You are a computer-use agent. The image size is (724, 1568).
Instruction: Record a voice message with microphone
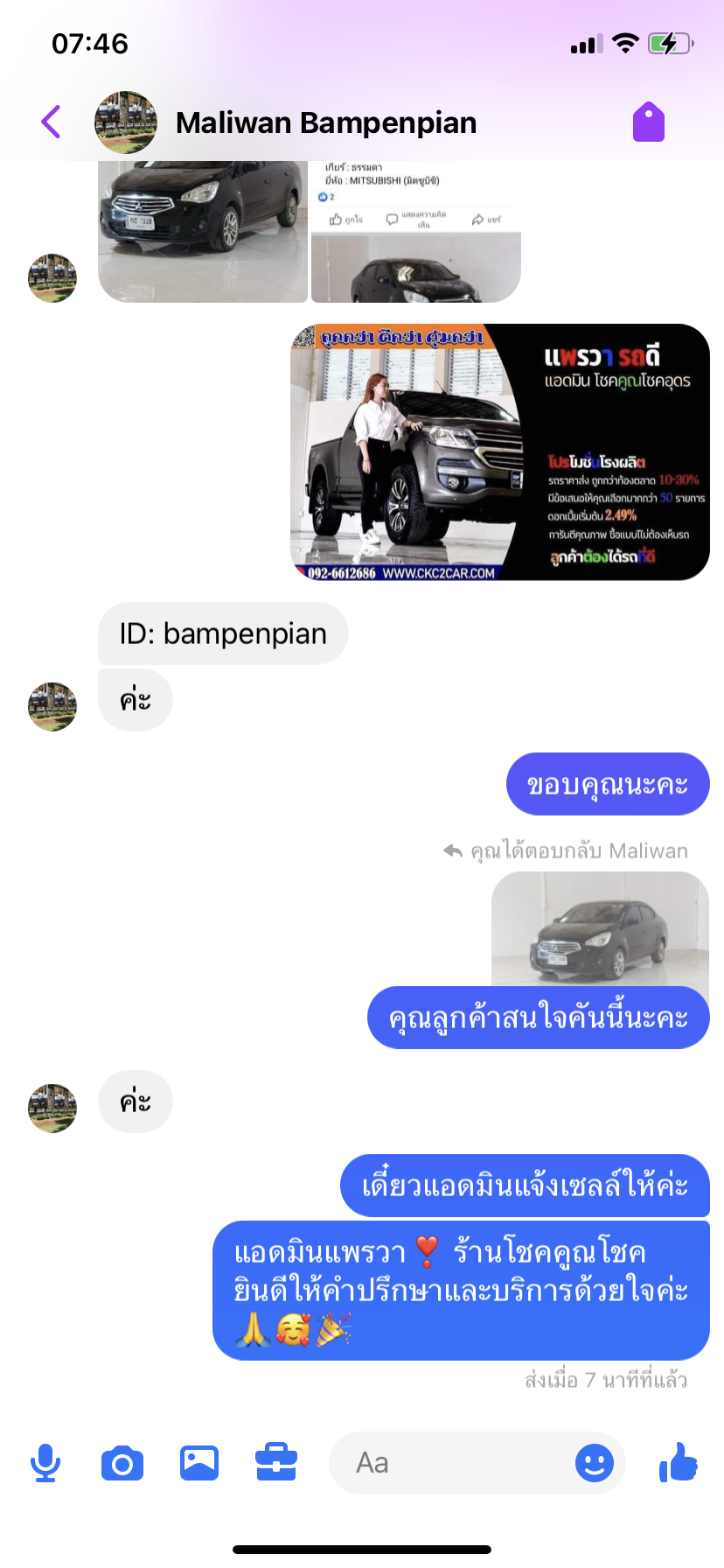[45, 1463]
